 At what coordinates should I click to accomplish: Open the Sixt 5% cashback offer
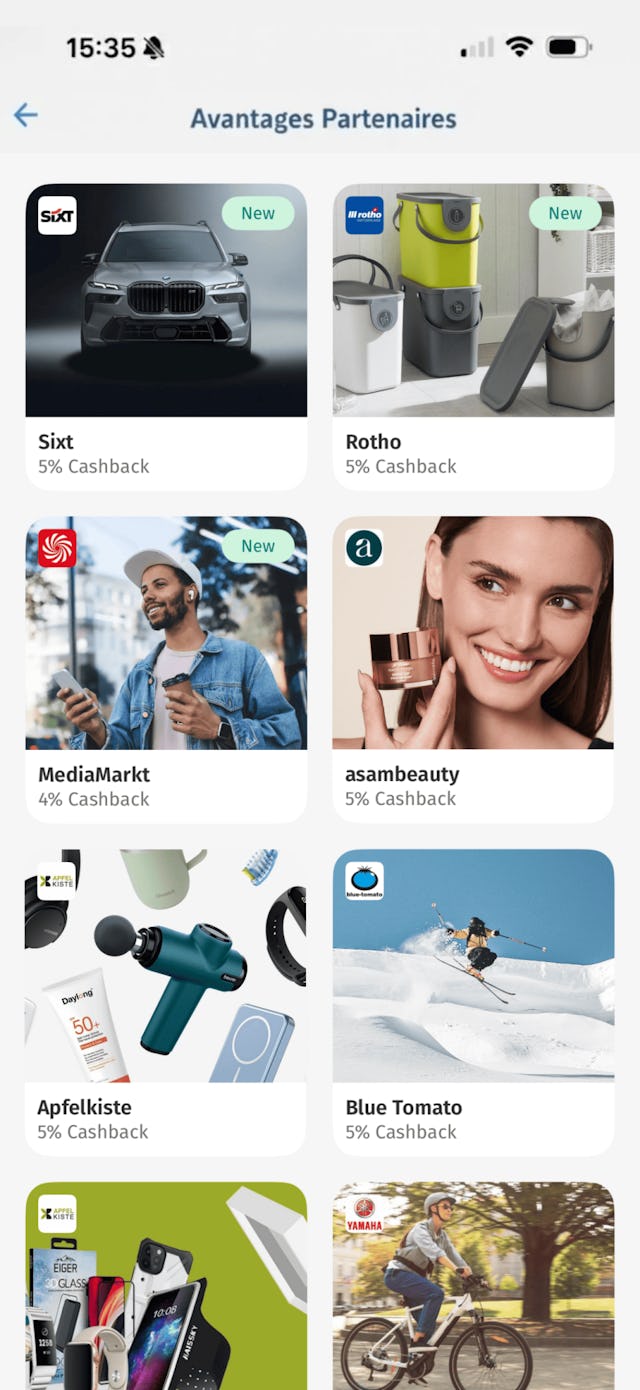166,336
